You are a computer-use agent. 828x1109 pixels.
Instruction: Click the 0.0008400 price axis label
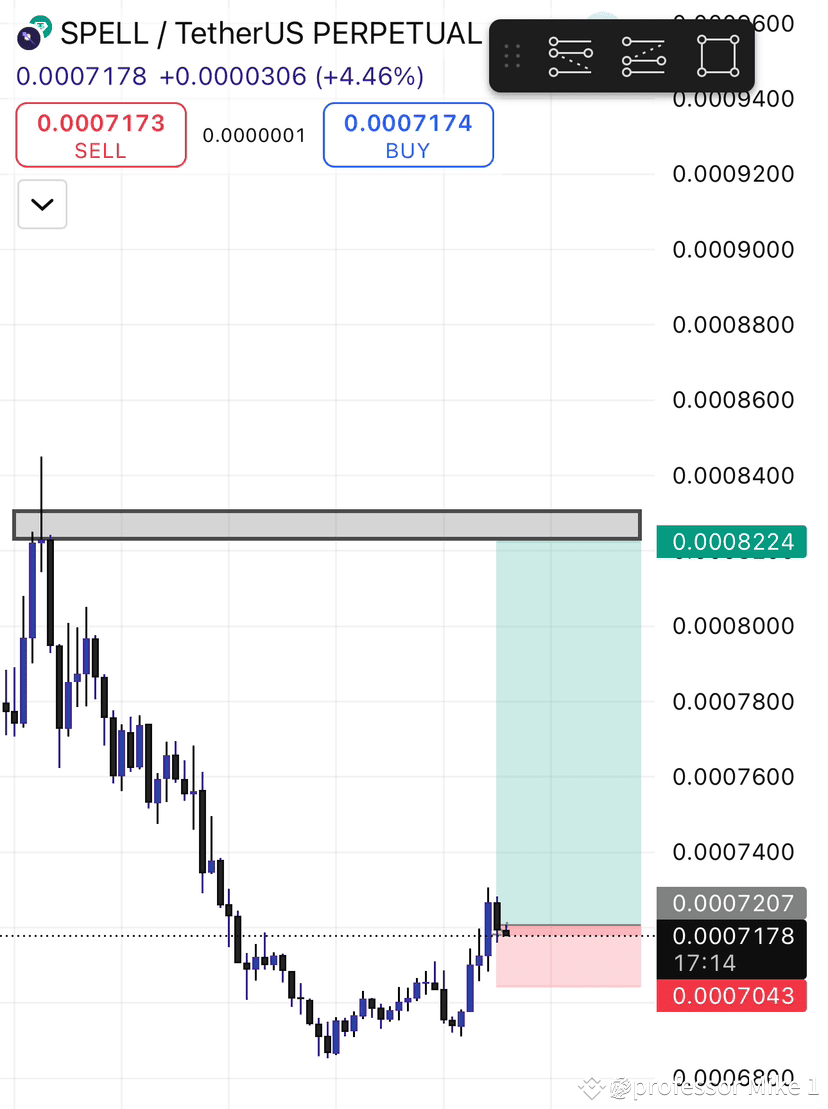(731, 476)
